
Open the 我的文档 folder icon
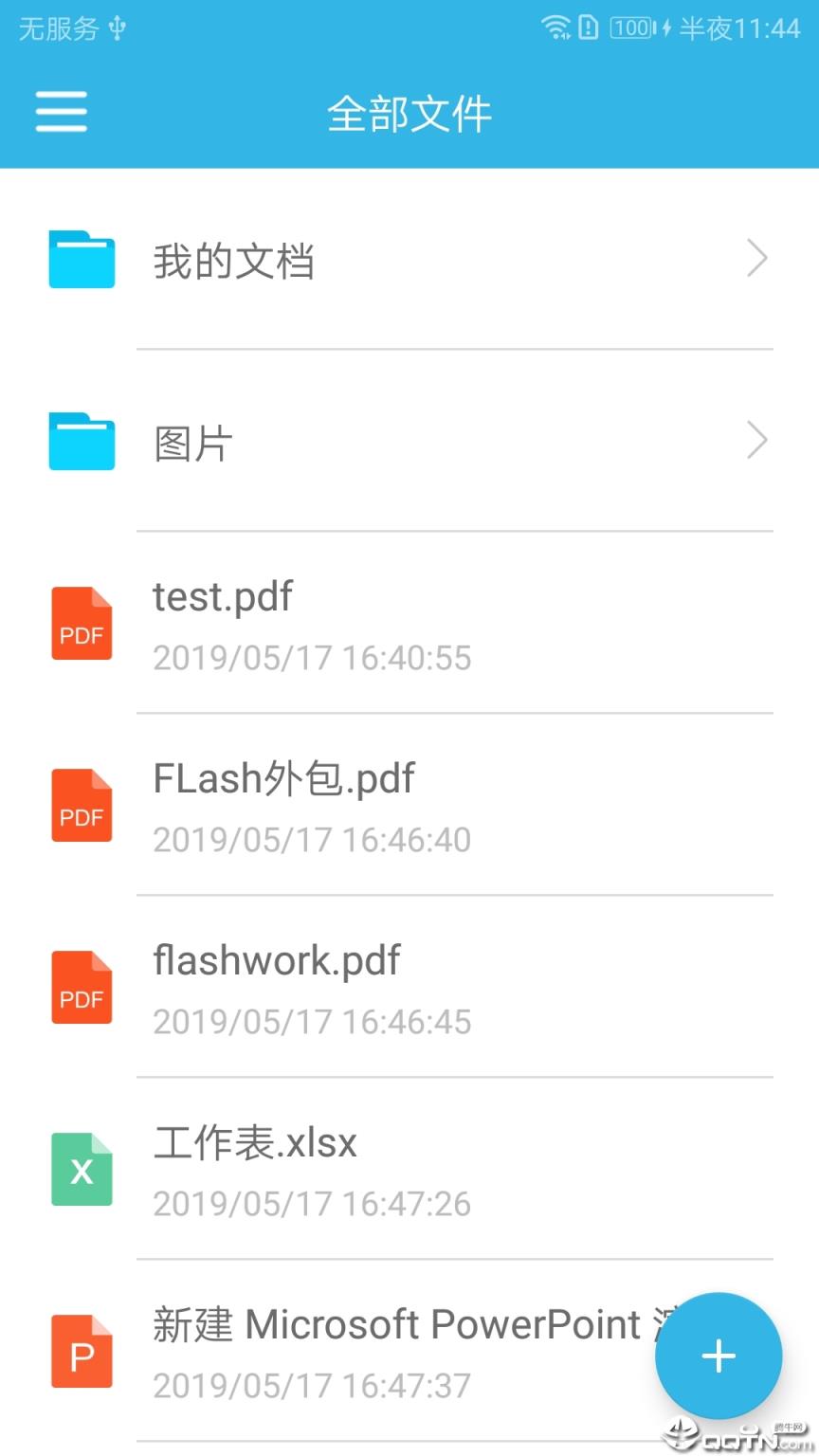81,260
